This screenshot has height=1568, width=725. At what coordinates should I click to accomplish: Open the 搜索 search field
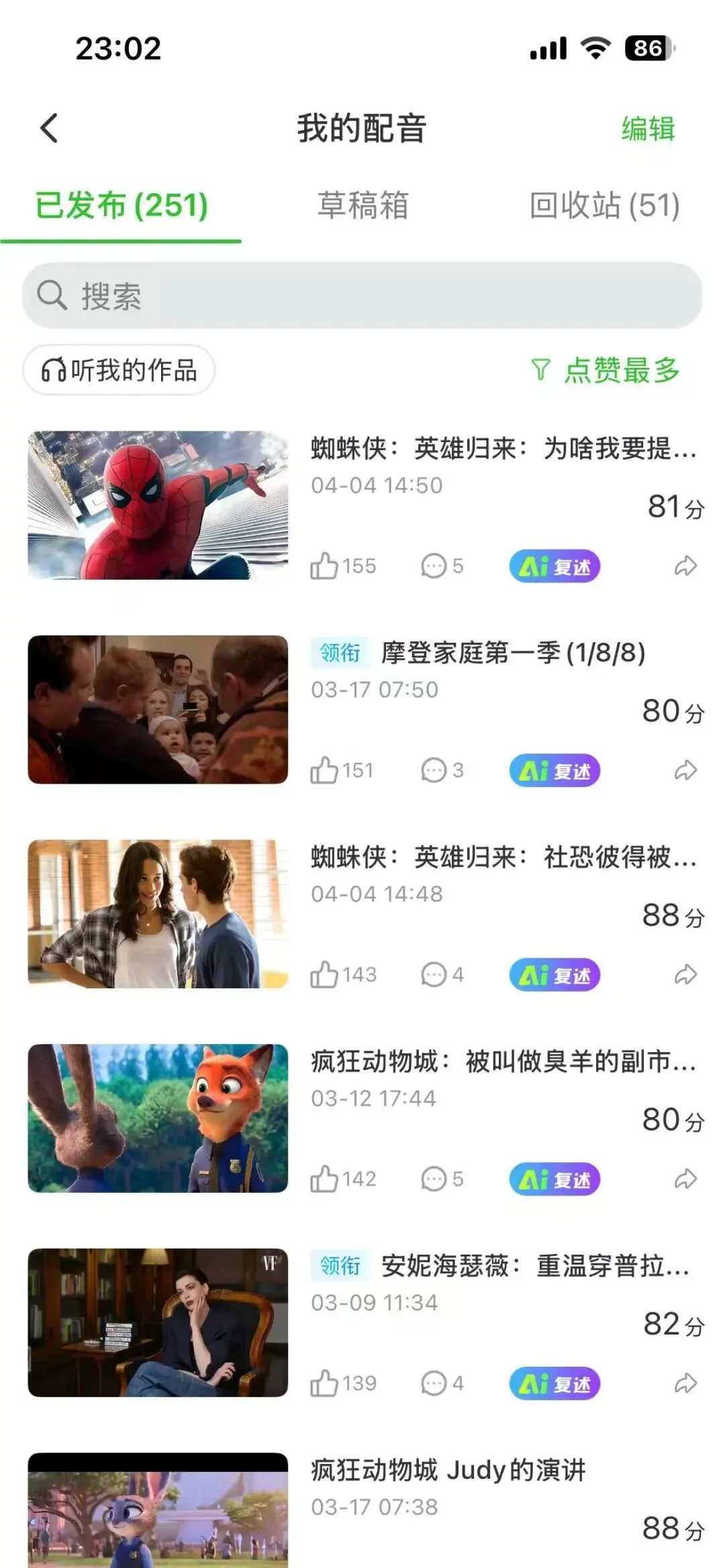click(362, 296)
